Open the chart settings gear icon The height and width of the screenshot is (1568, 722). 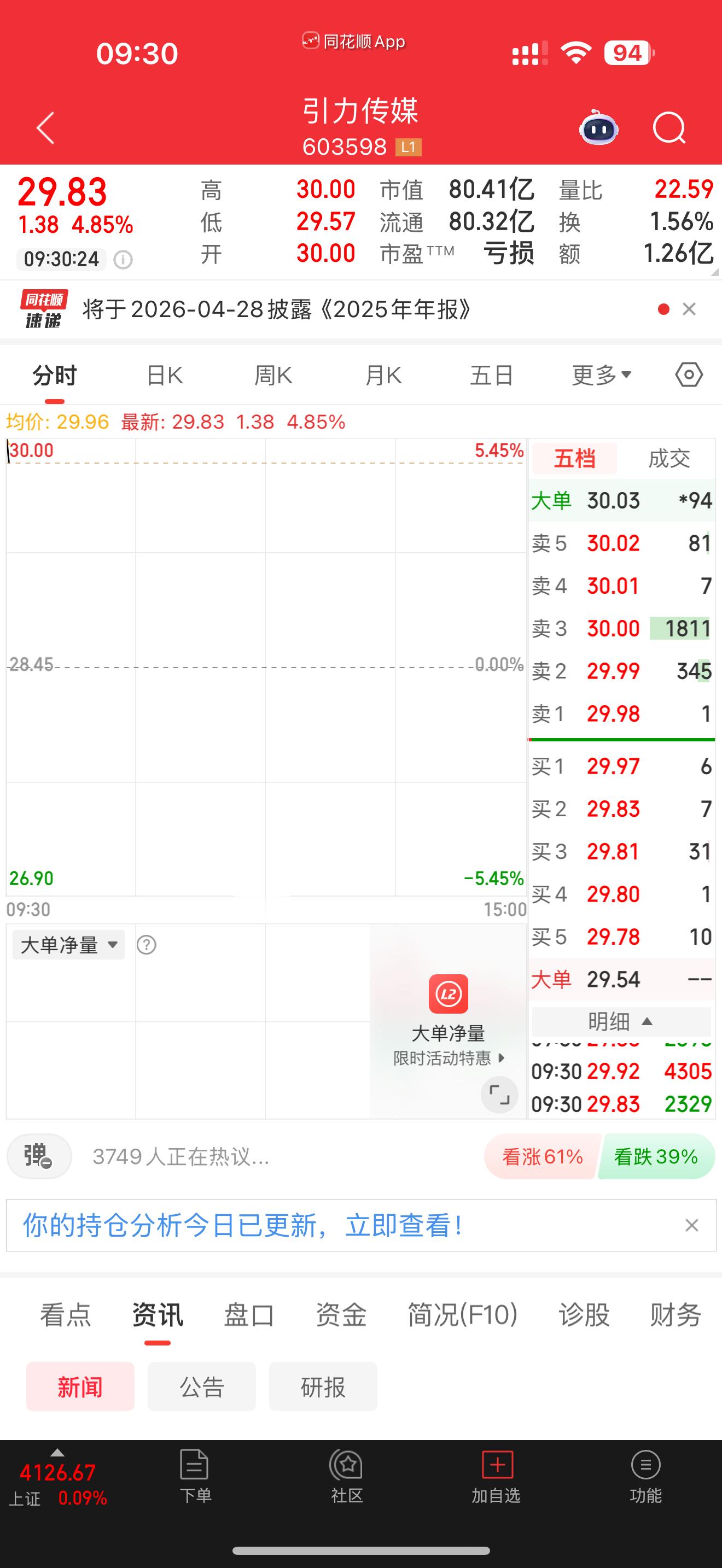689,375
